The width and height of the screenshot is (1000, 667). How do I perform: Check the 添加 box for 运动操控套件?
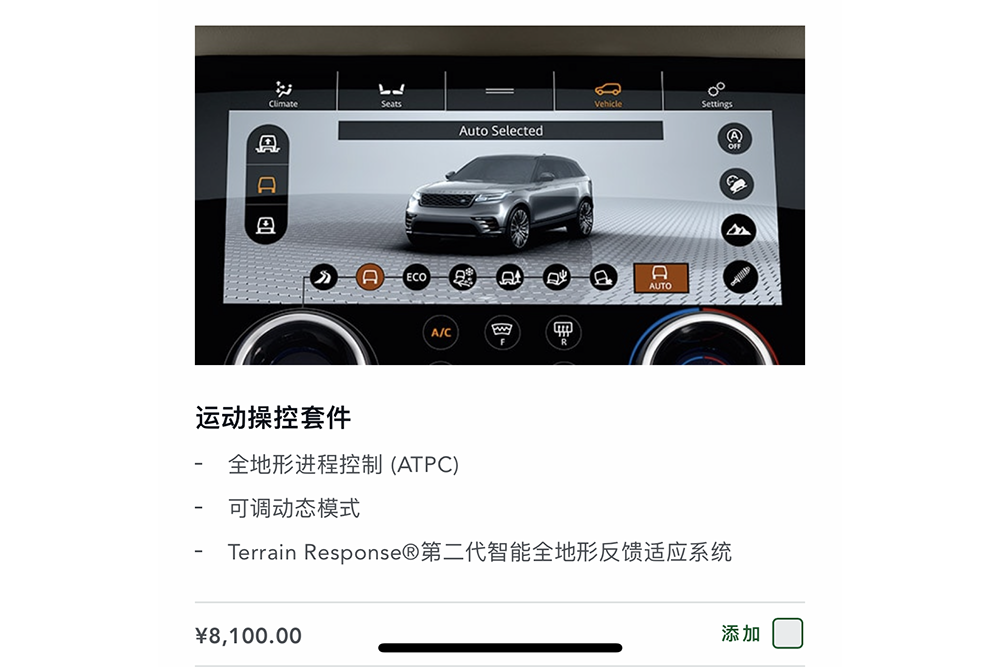788,634
